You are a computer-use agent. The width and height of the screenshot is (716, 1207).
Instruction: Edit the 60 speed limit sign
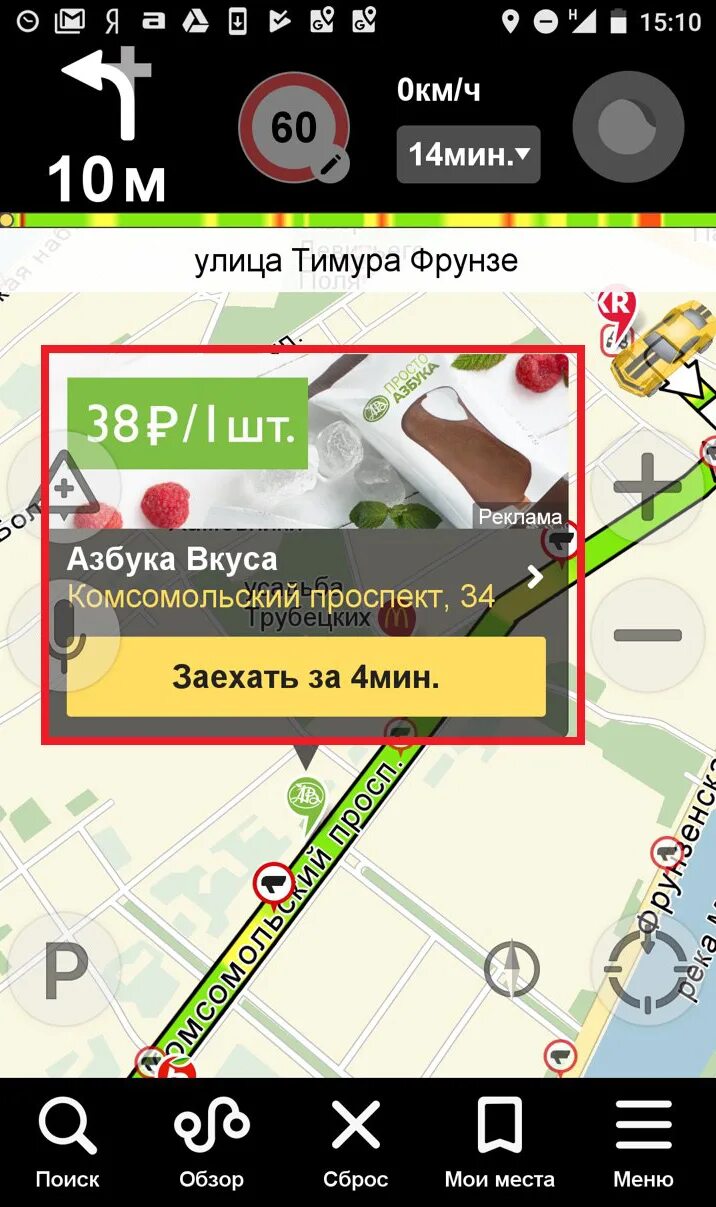(x=294, y=128)
